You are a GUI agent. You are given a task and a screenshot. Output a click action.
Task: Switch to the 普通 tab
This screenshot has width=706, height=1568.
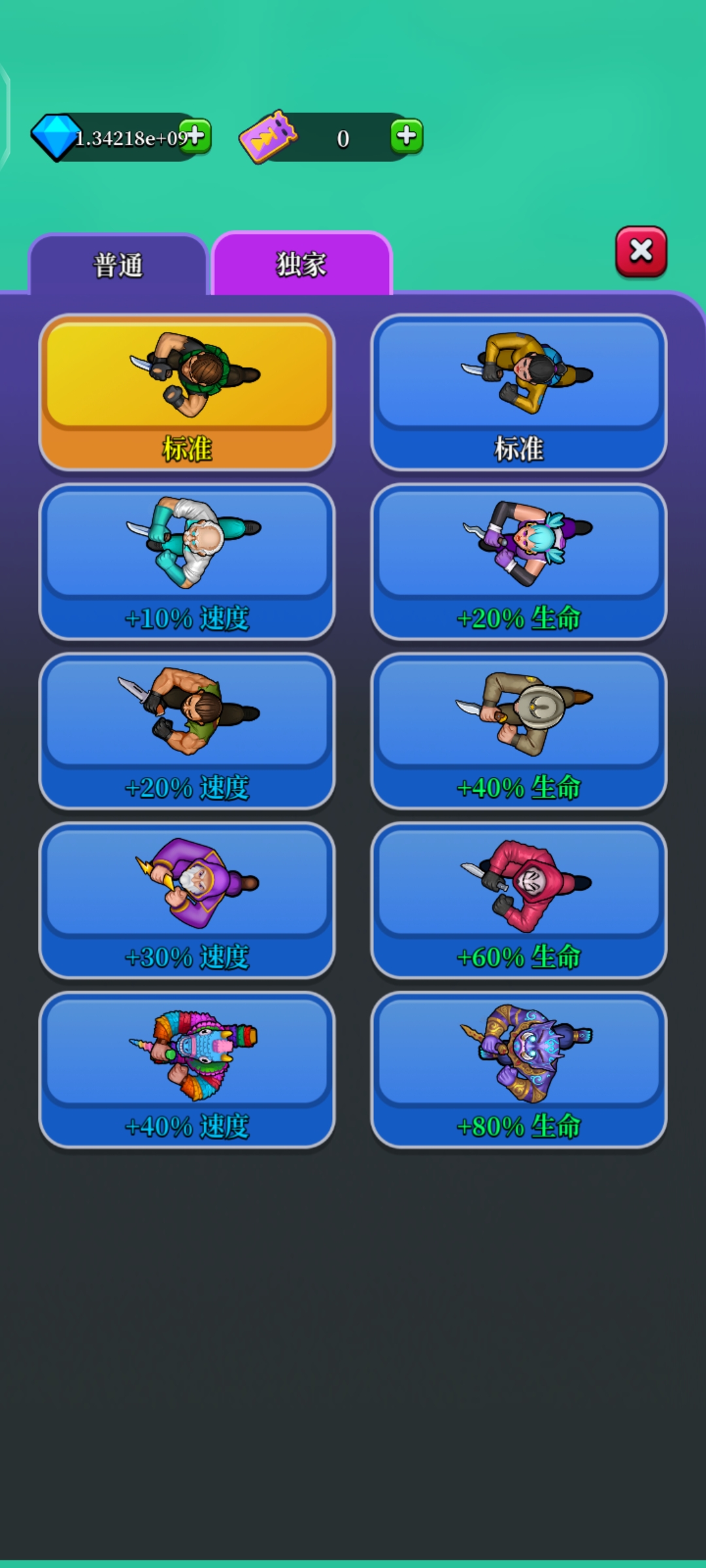pyautogui.click(x=118, y=265)
